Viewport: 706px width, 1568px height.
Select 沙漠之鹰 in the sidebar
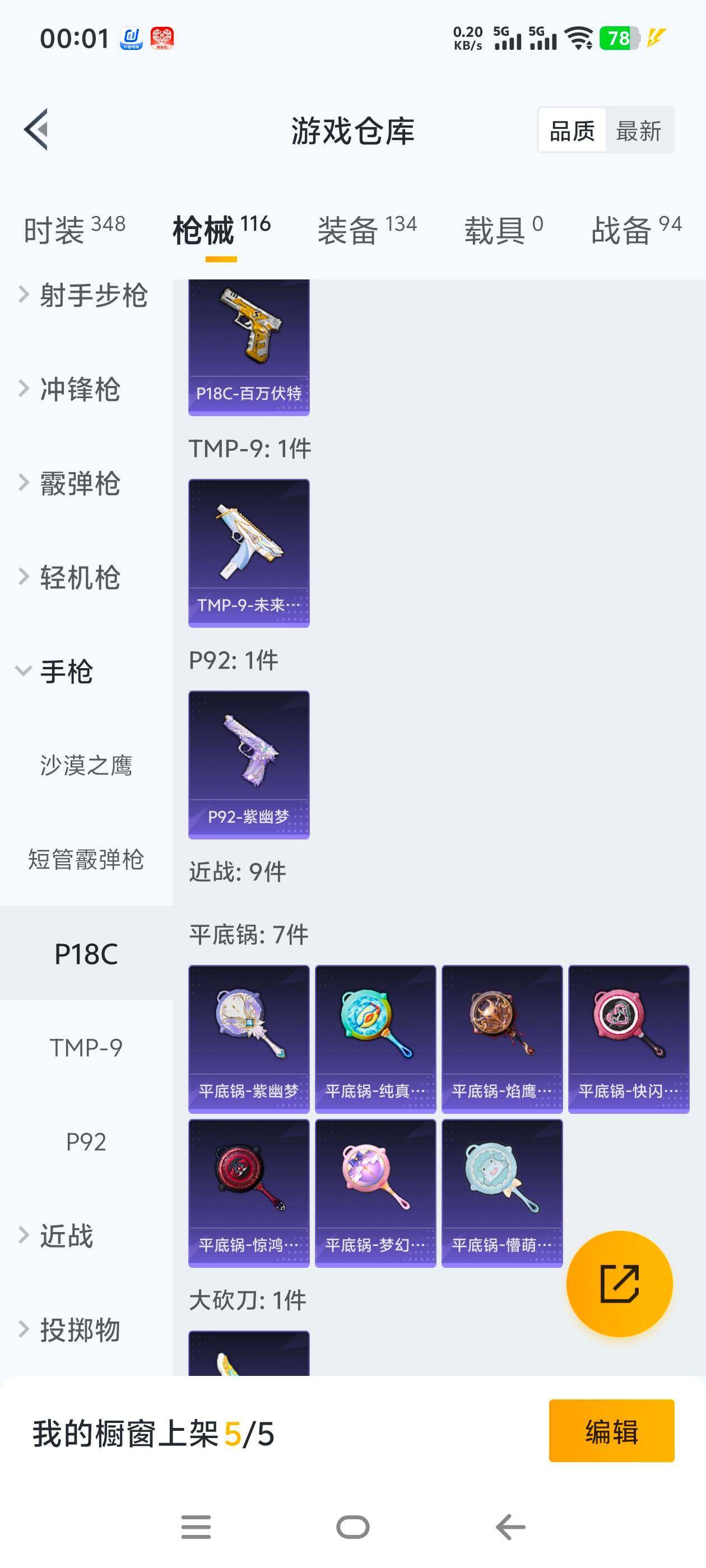coord(86,766)
